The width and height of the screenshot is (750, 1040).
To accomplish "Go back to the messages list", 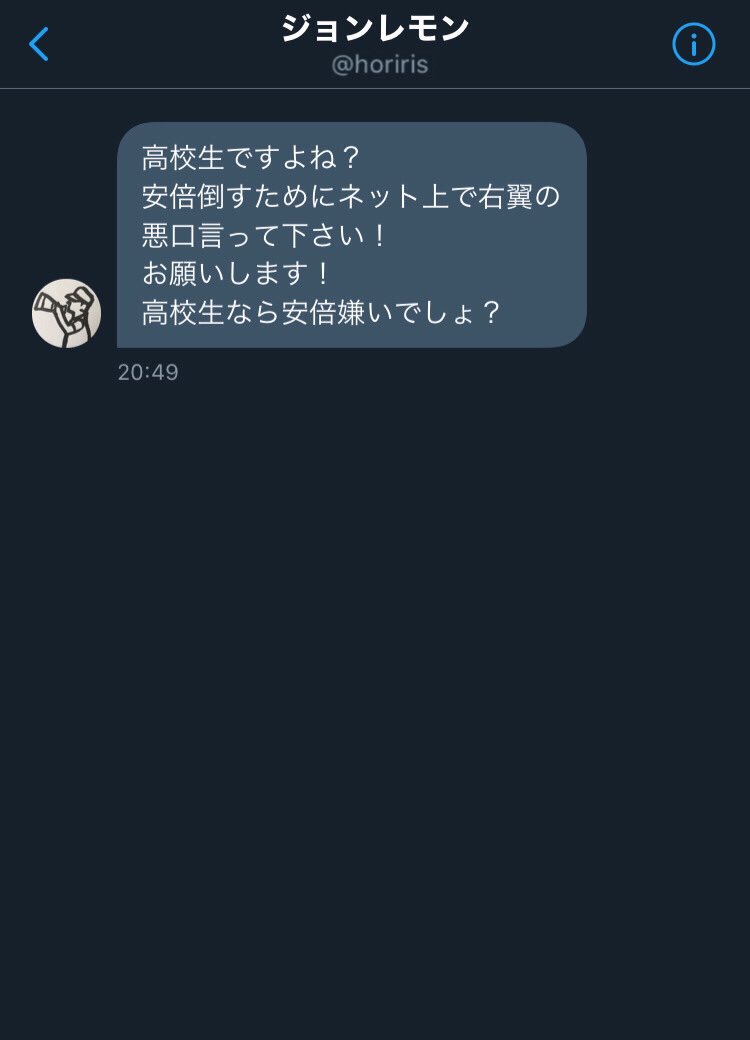I will point(39,44).
